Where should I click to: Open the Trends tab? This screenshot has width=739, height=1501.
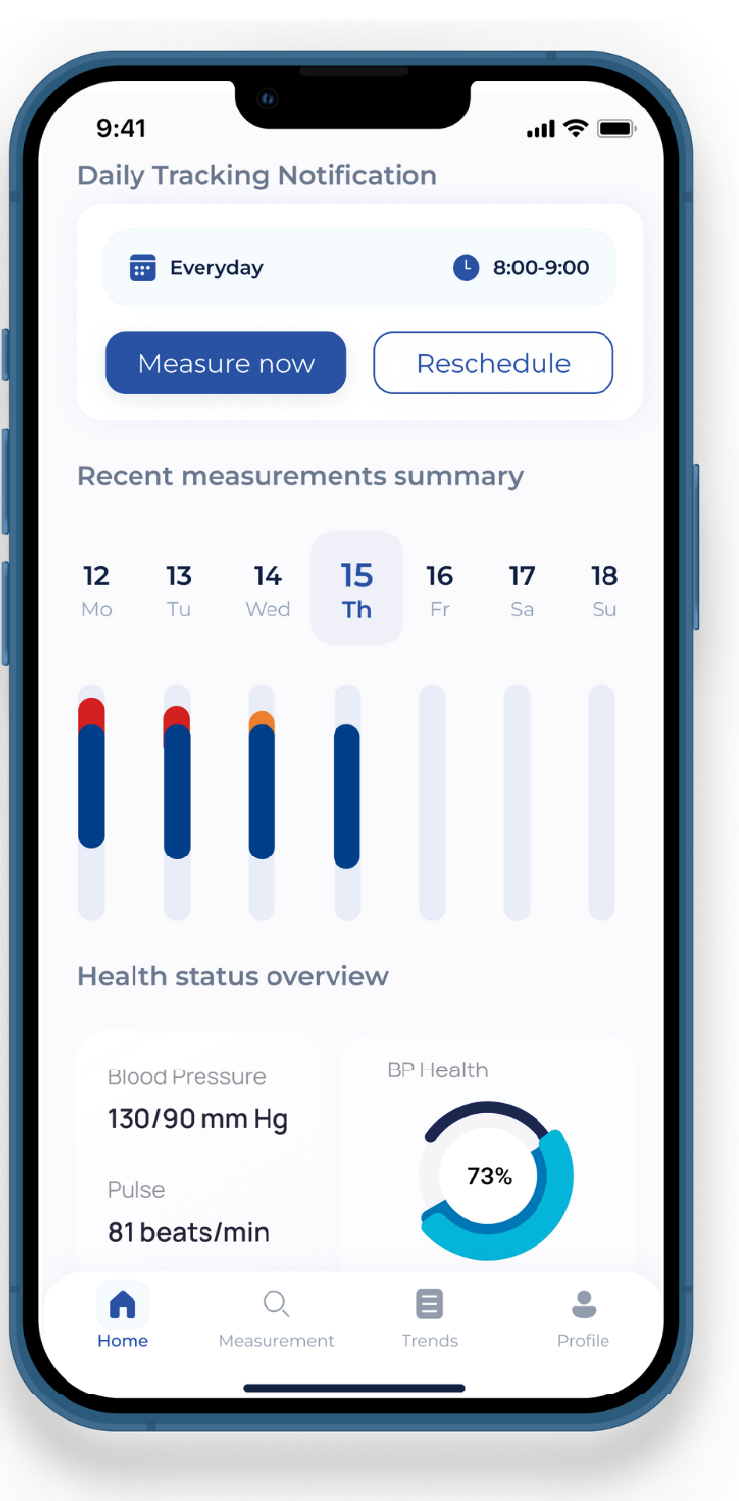point(429,1319)
